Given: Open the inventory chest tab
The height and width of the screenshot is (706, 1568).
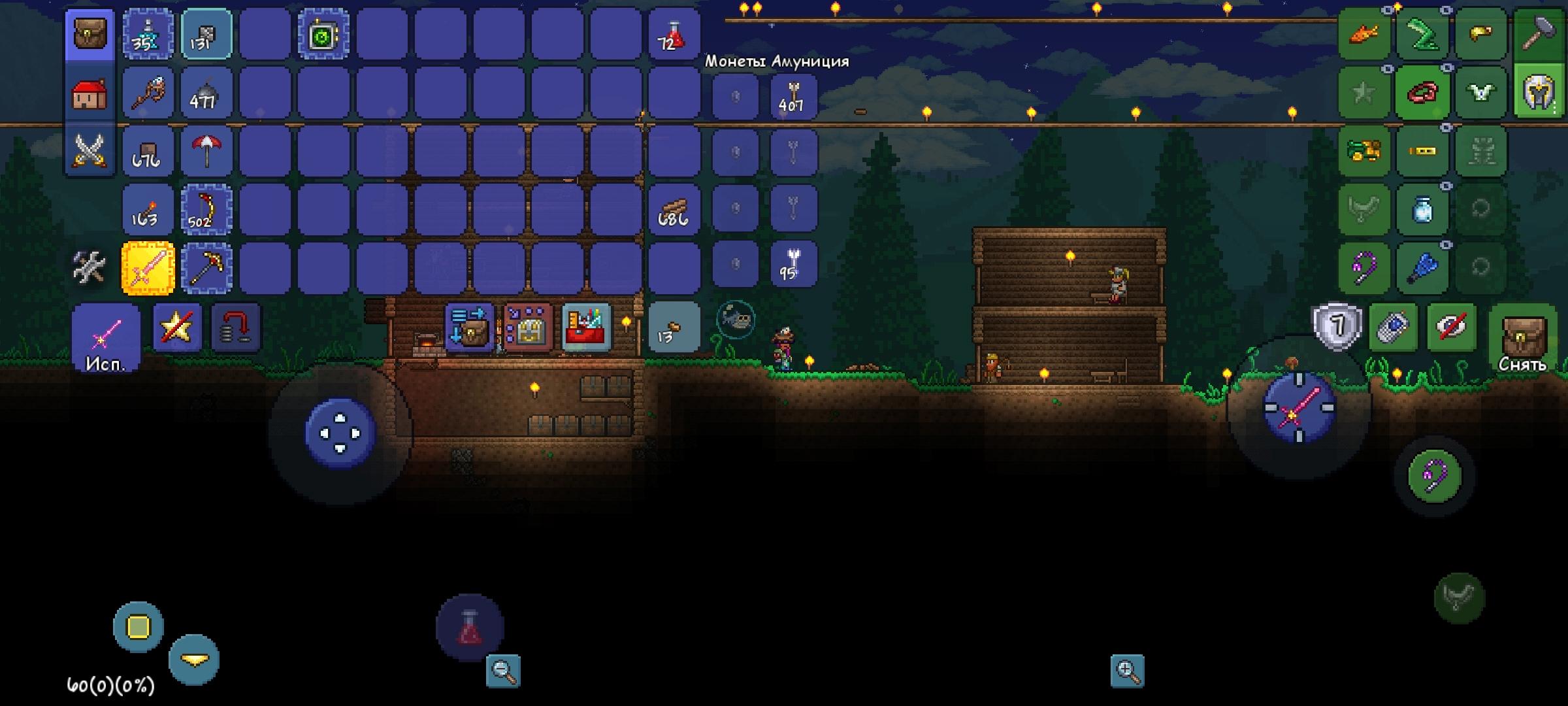Looking at the screenshot, I should [90, 34].
